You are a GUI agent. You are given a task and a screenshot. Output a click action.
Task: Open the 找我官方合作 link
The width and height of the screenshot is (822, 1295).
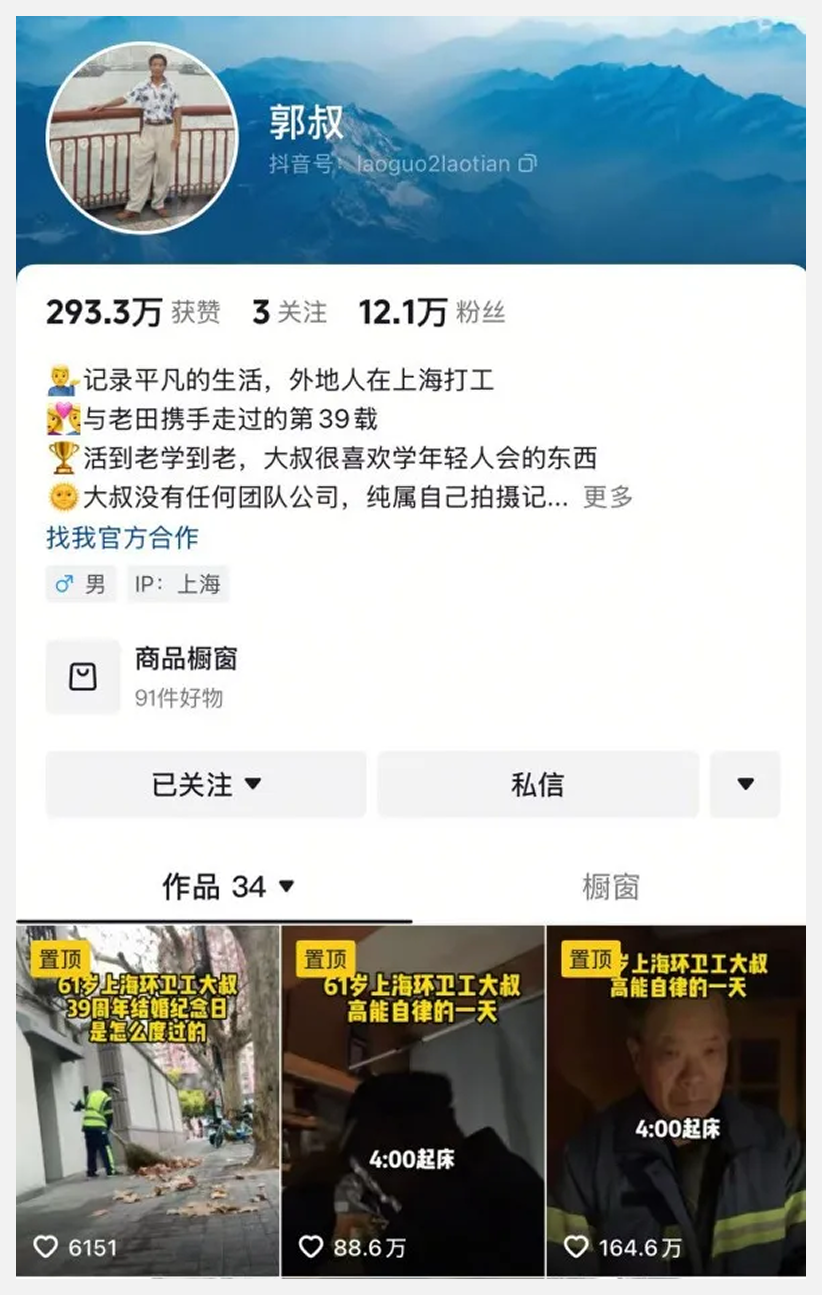point(122,538)
